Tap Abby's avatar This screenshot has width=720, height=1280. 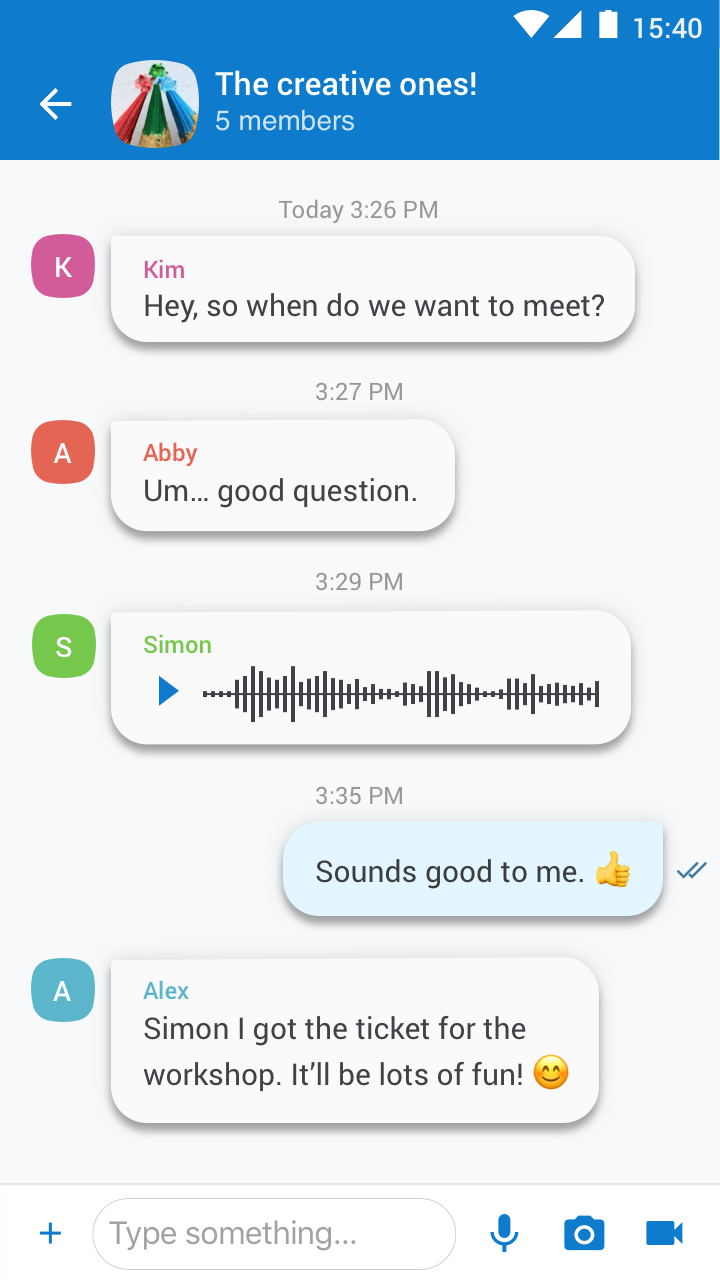tap(63, 453)
